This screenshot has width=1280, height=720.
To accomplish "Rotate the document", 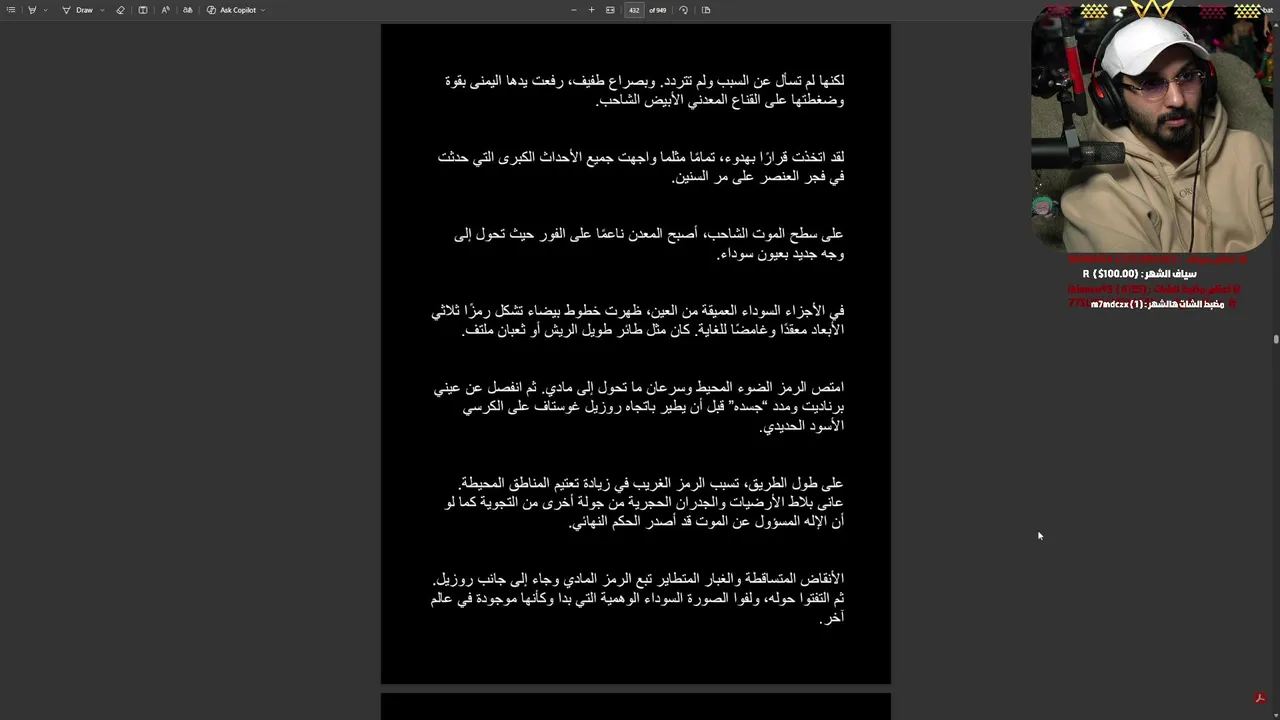I will pos(683,10).
